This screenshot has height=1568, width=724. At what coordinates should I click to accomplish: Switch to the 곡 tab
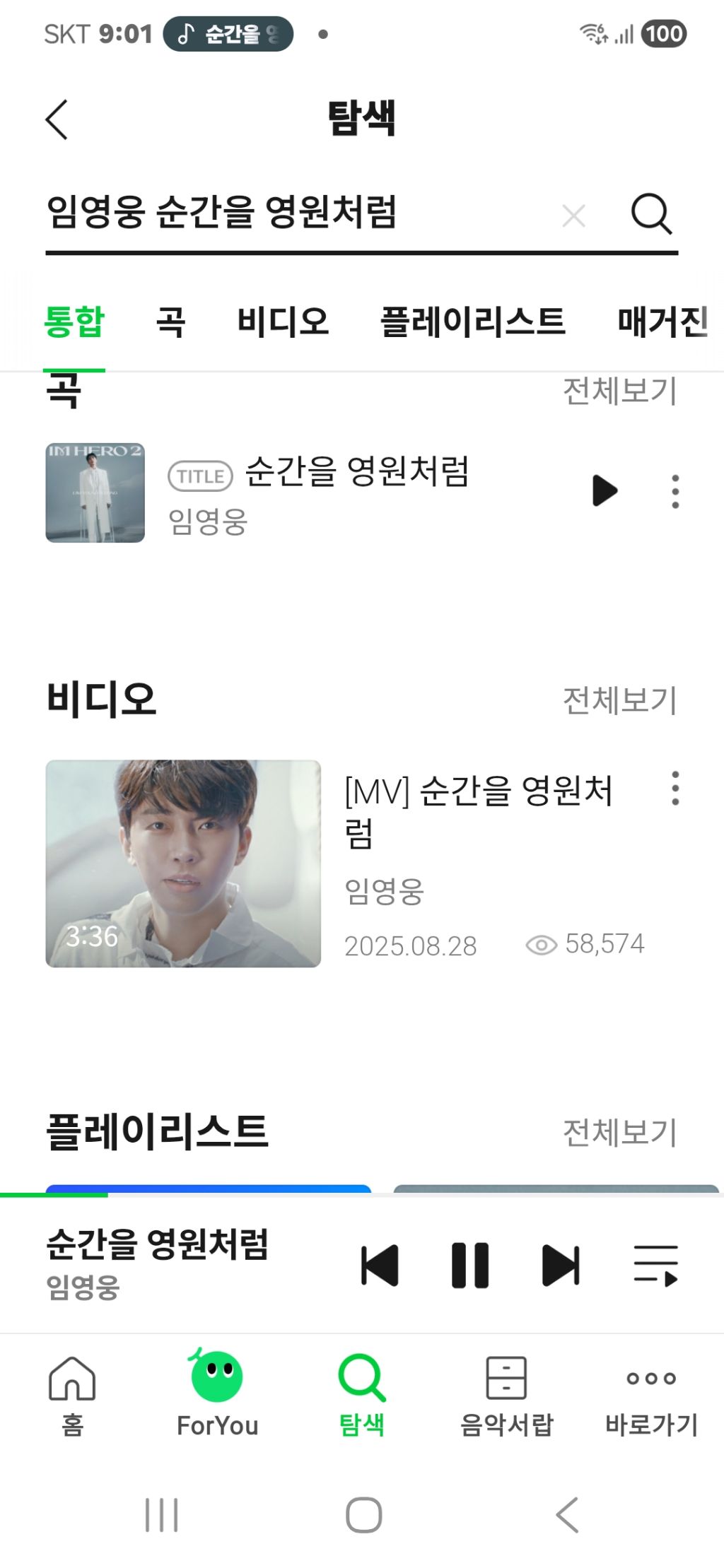click(170, 322)
